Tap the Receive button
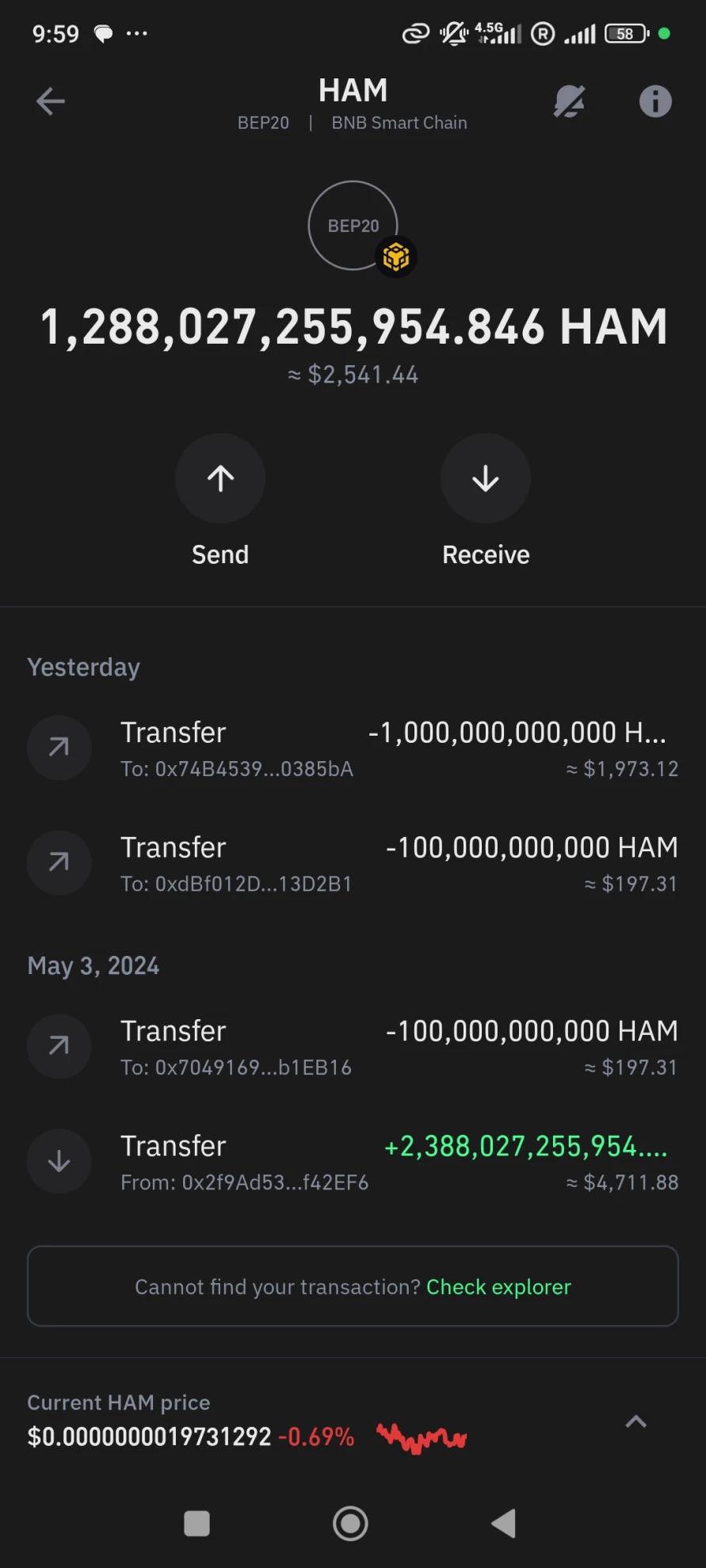Image resolution: width=706 pixels, height=1568 pixels. 485,478
